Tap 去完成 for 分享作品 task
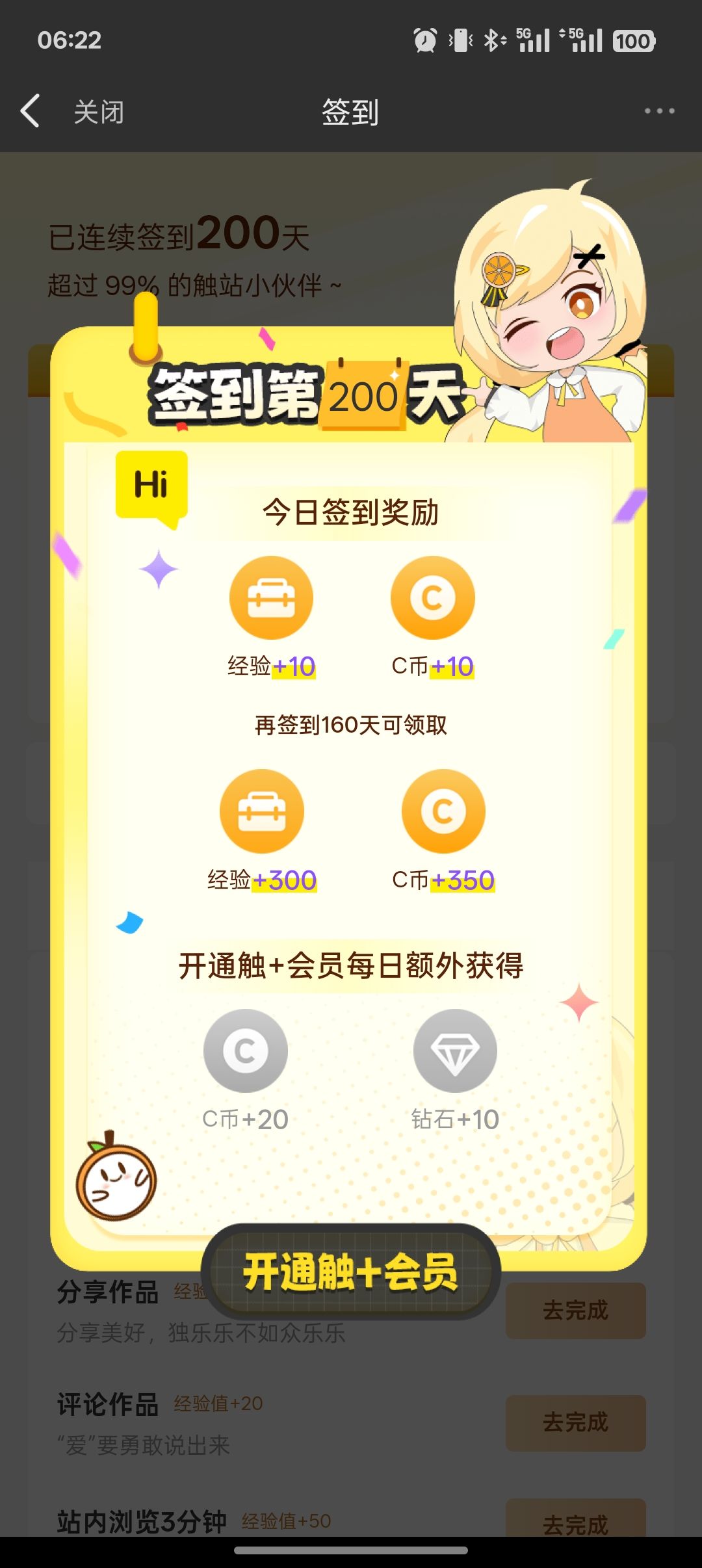This screenshot has width=702, height=1568. 575,1310
